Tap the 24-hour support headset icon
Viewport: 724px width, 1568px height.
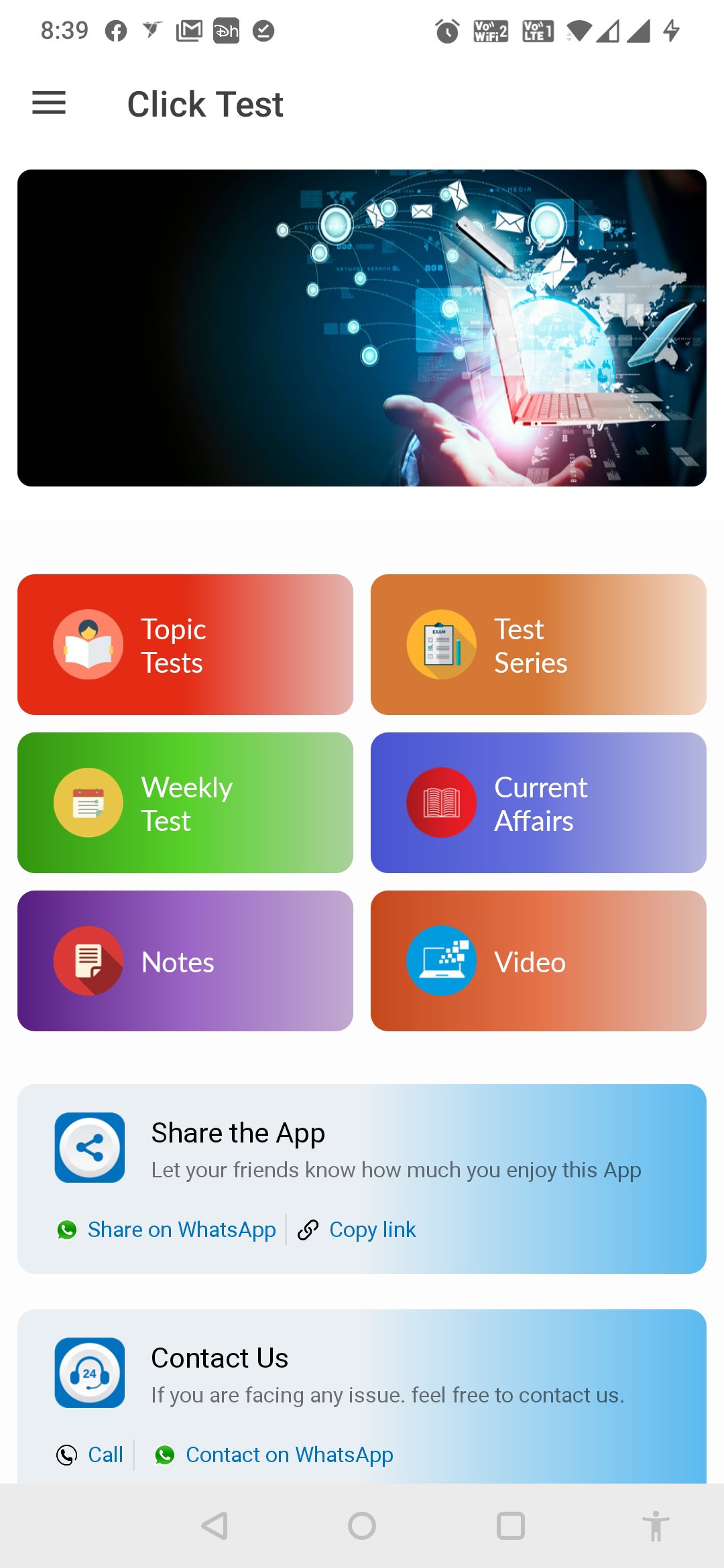tap(89, 1372)
